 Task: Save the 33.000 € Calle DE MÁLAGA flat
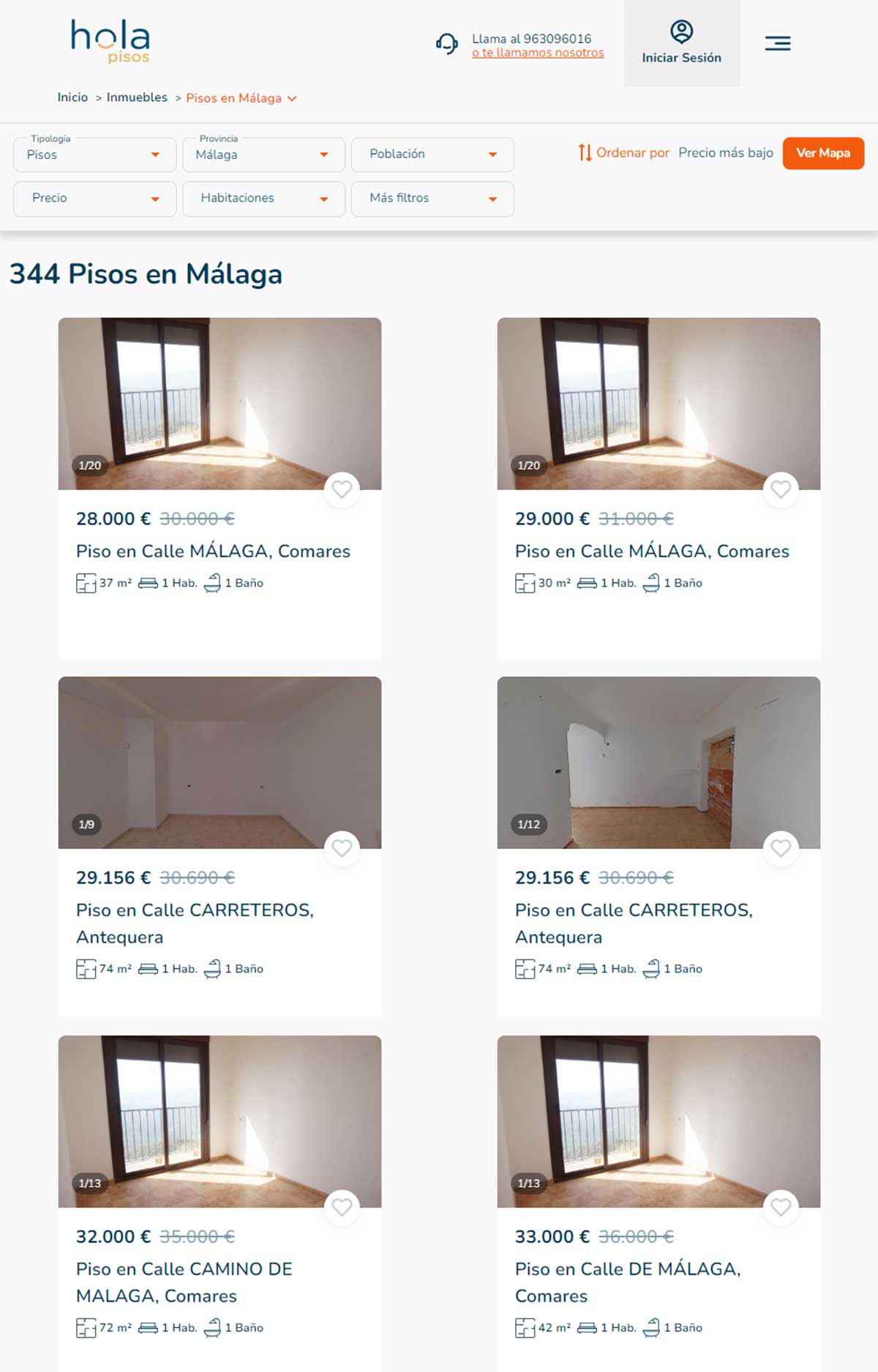pyautogui.click(x=781, y=1207)
